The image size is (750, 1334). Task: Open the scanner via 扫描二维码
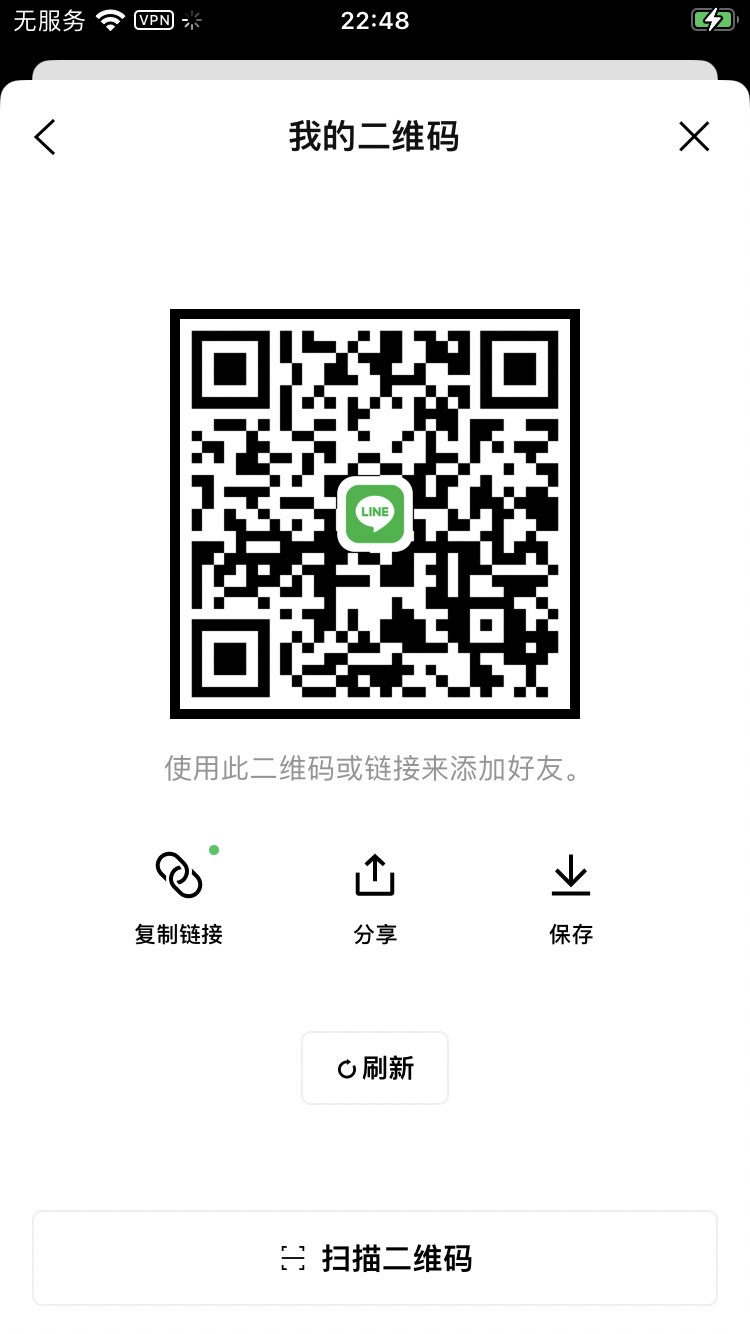pos(375,1258)
